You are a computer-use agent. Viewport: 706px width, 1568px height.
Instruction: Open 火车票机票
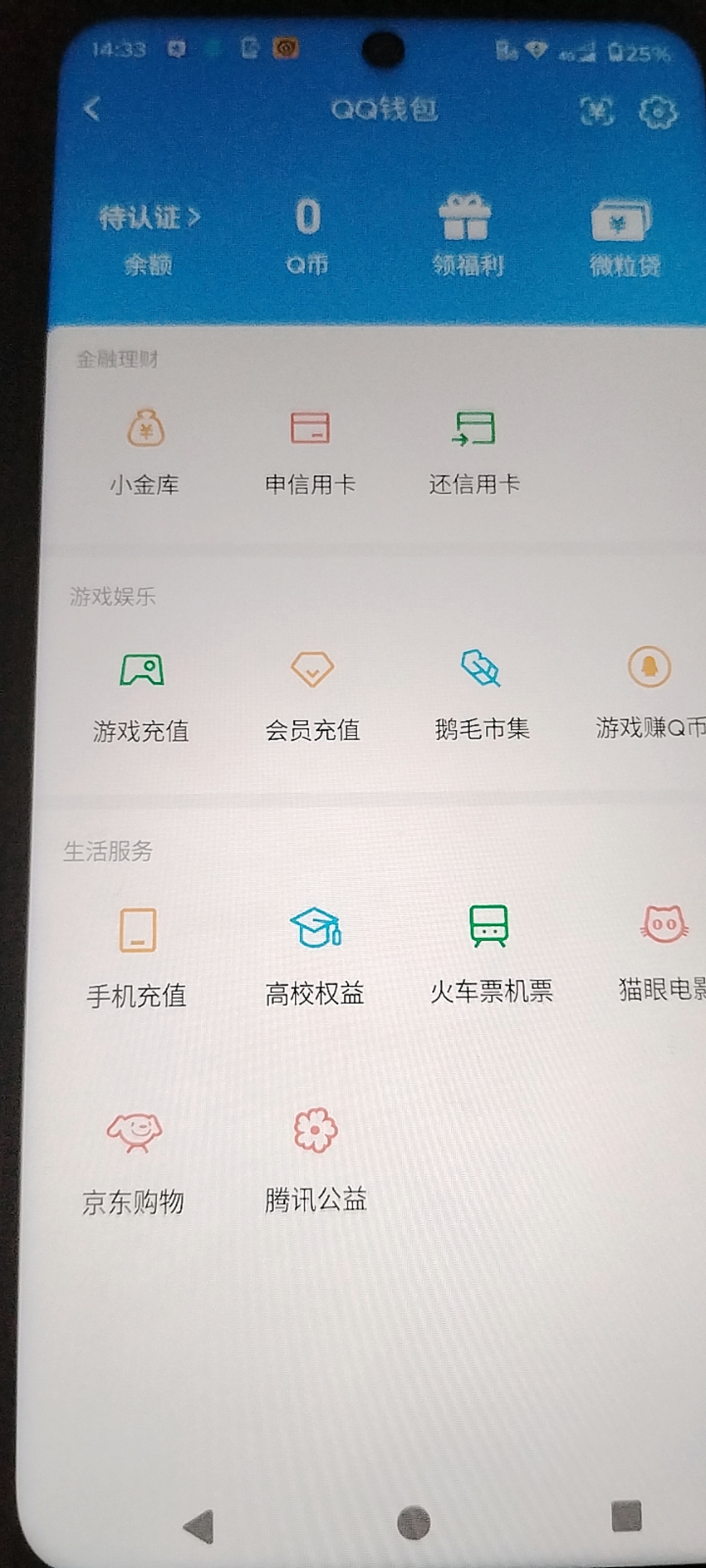click(x=490, y=955)
